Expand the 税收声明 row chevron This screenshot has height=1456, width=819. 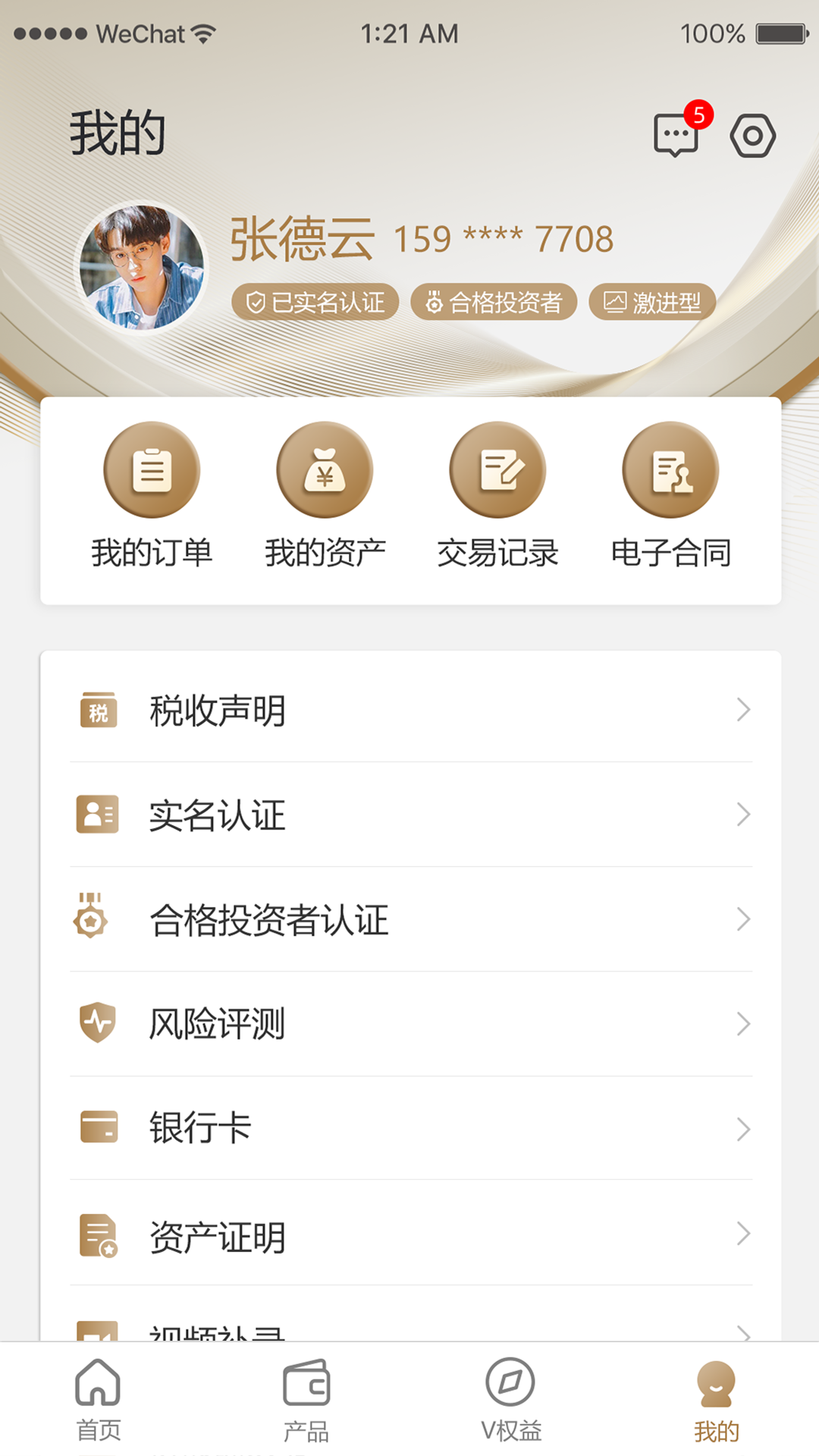tap(742, 711)
